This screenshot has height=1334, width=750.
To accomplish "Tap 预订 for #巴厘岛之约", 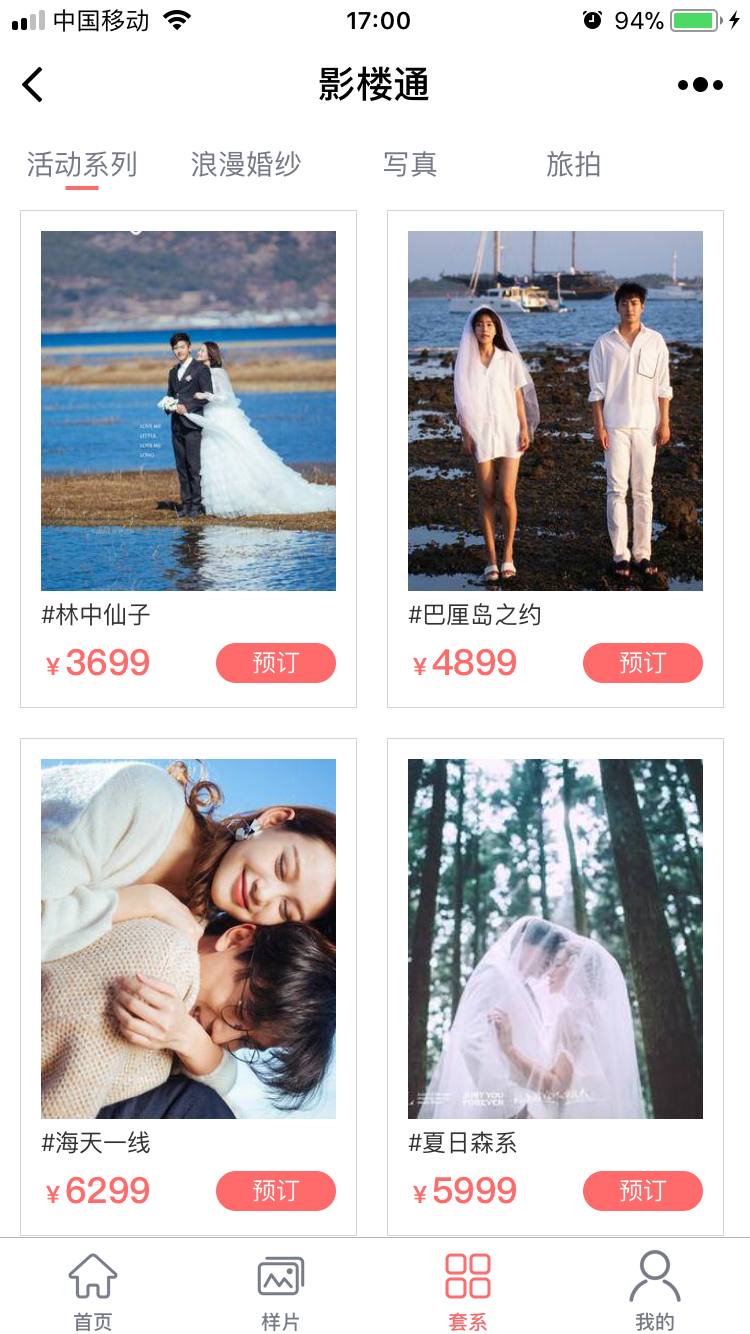I will [642, 663].
